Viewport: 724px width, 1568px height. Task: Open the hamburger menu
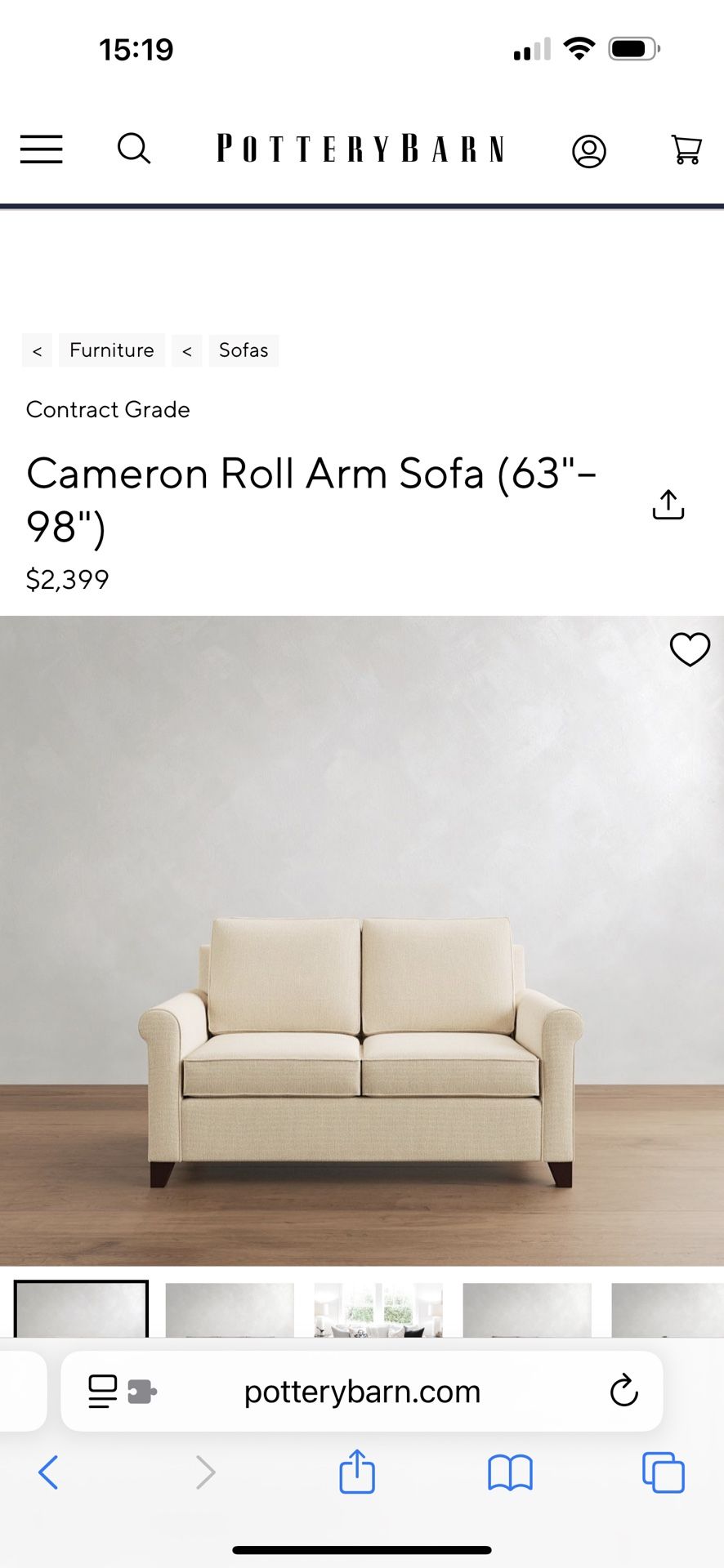coord(42,149)
